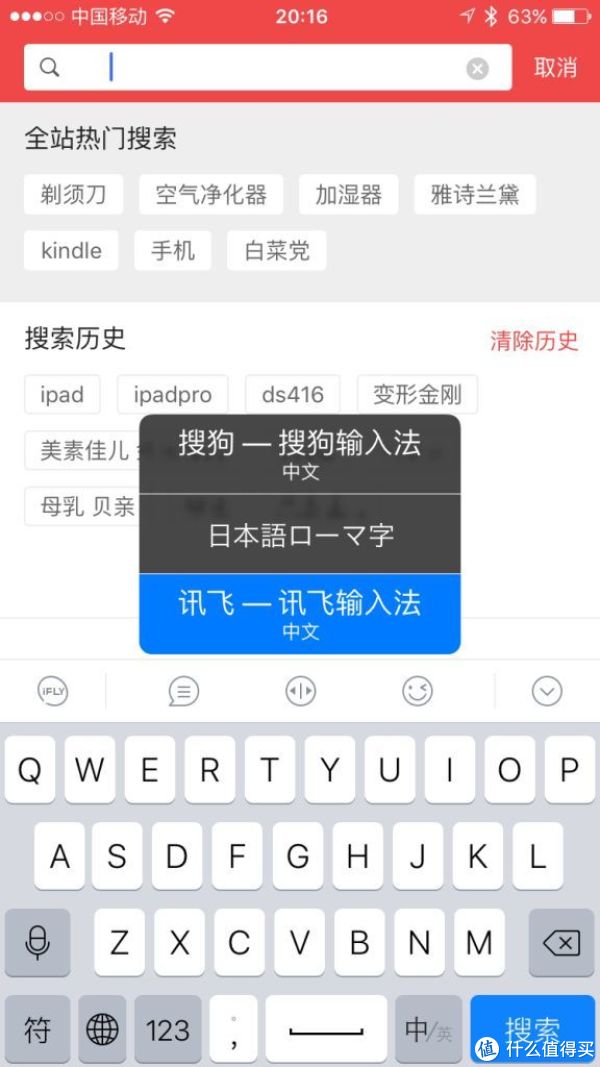Select the 日本語ローマ字 keyboard
600x1067 pixels.
300,534
